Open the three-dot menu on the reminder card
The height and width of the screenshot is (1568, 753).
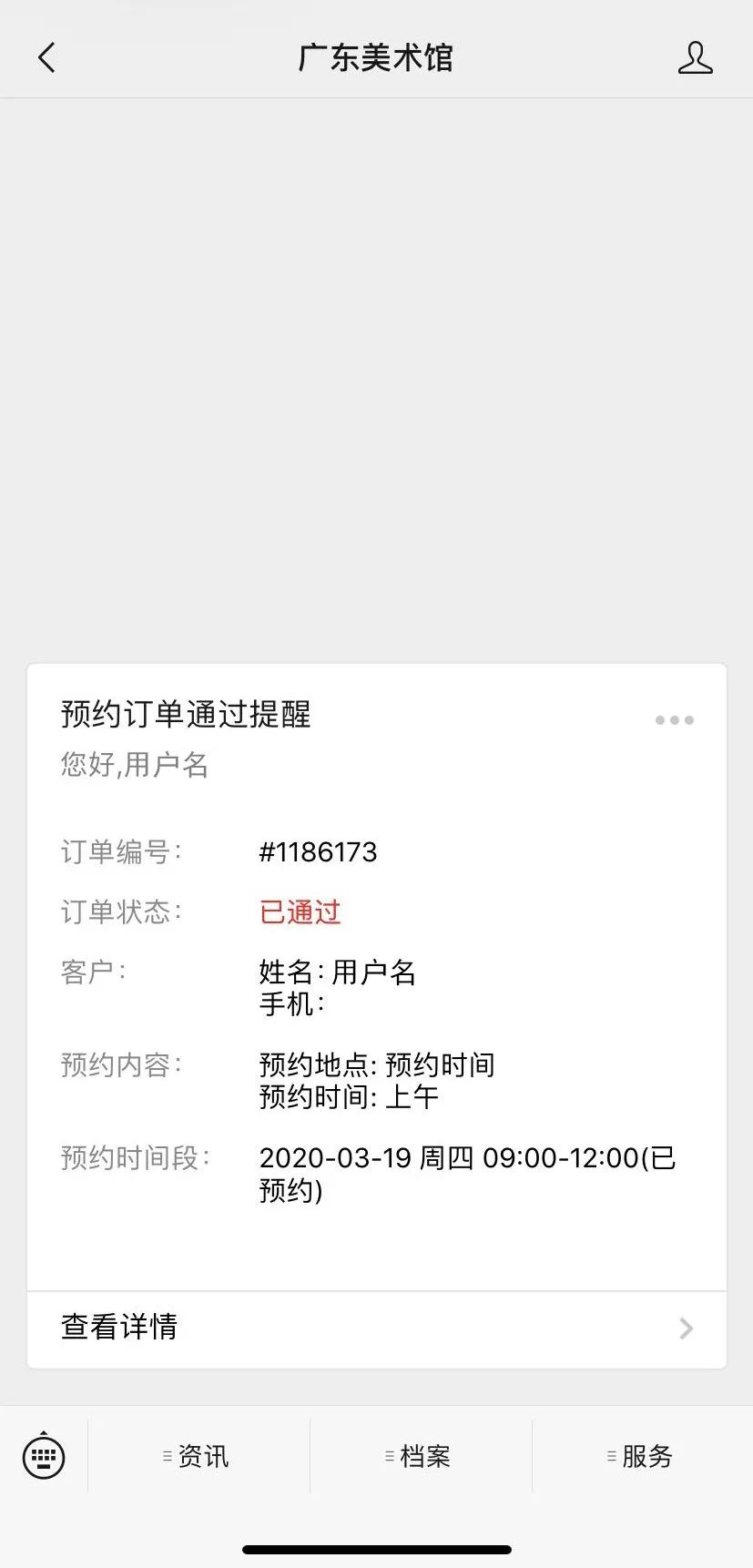click(x=674, y=720)
